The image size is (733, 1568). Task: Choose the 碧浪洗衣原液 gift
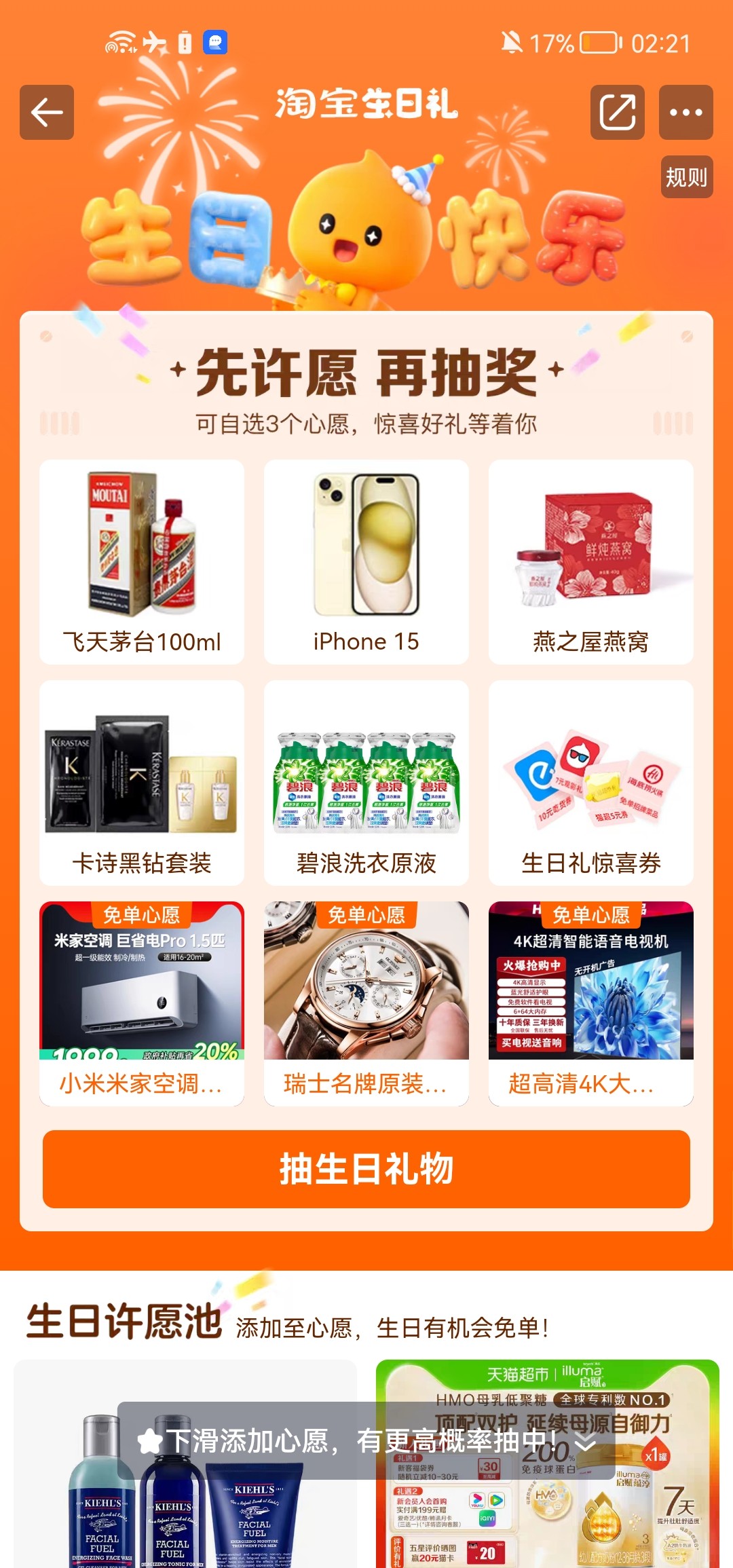366,783
